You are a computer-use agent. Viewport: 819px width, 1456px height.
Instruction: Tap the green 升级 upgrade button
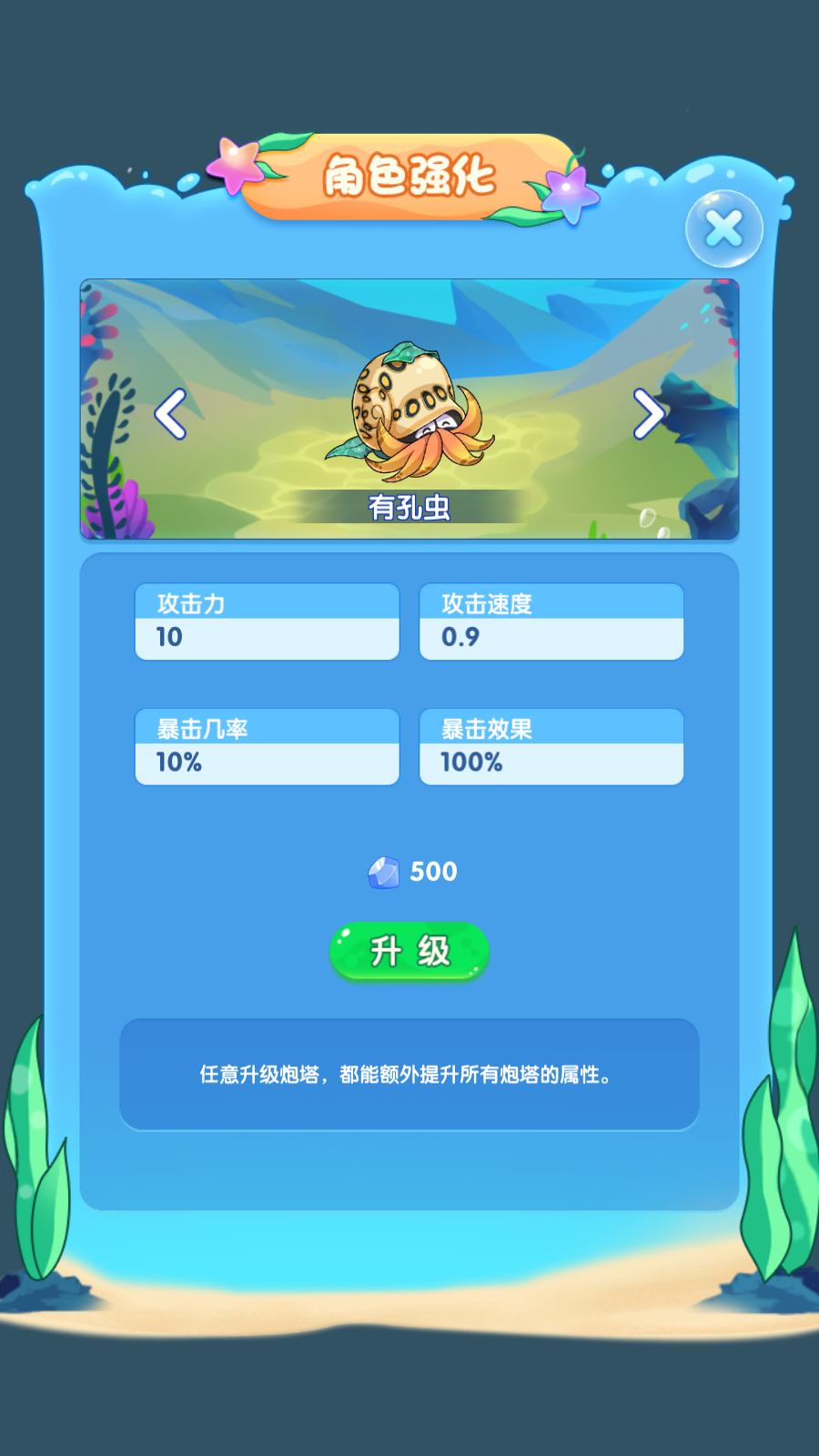coord(409,952)
